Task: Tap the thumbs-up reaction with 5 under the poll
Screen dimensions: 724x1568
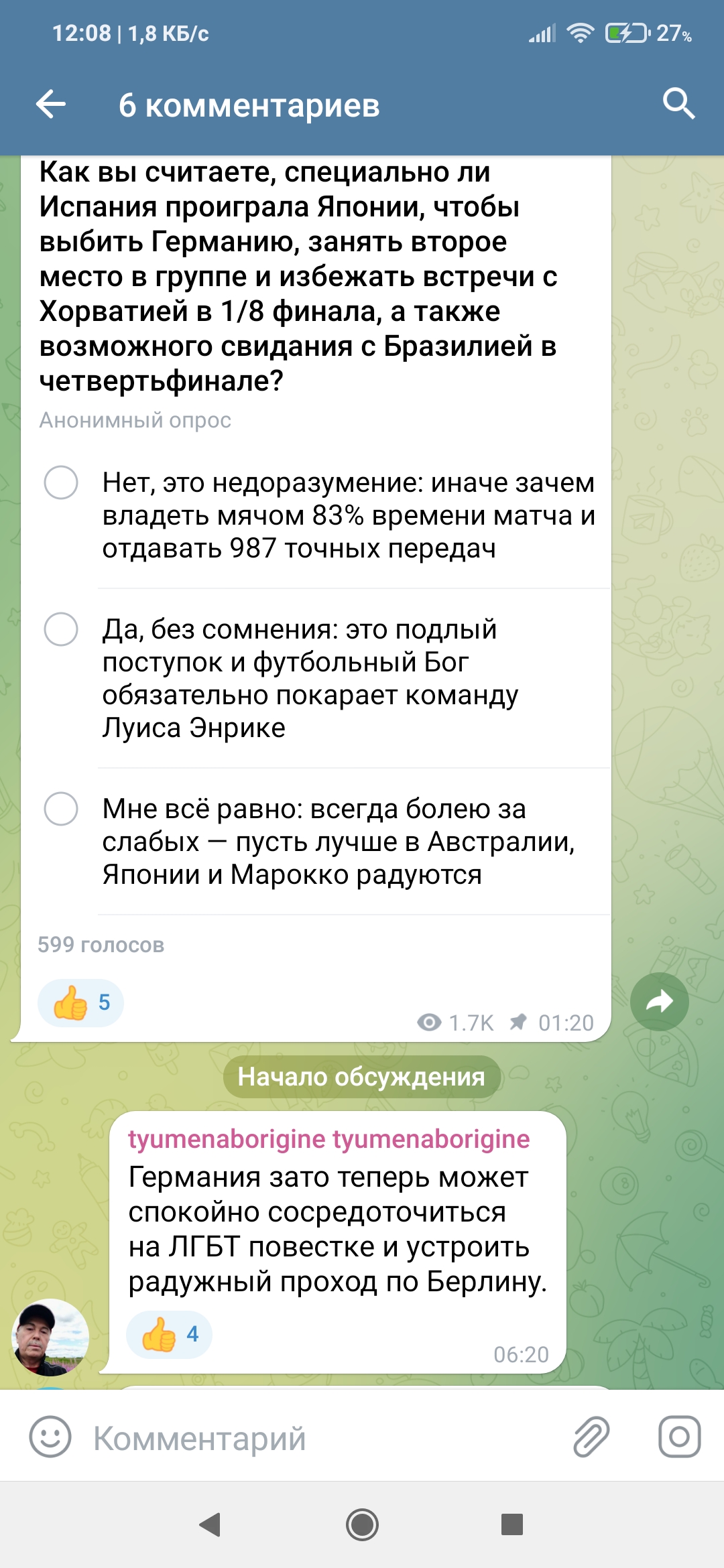Action: click(x=81, y=1003)
